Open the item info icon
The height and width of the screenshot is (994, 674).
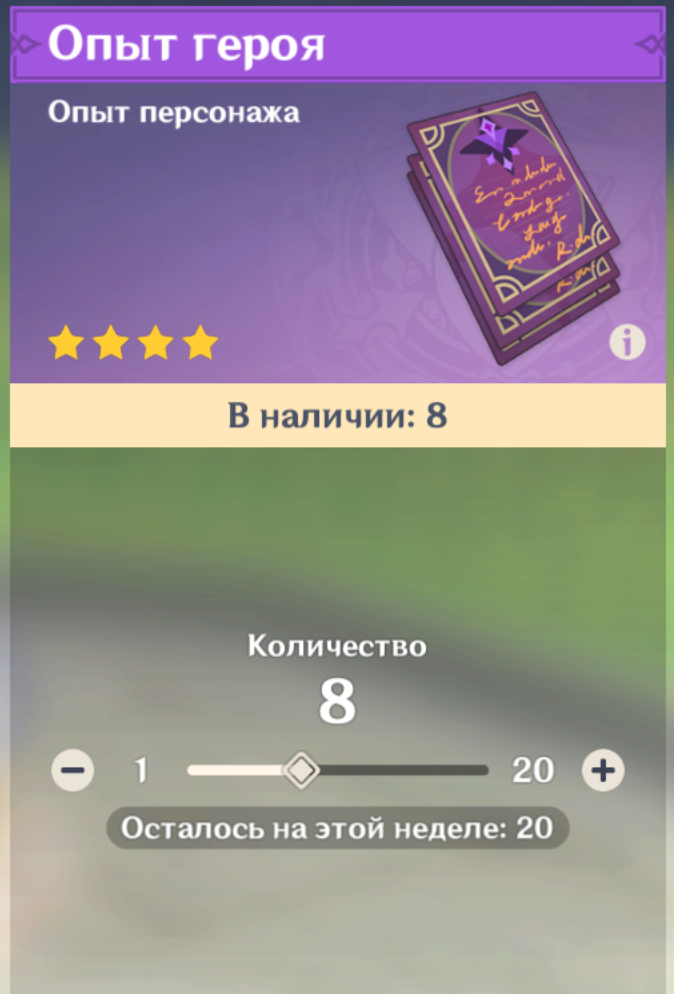(627, 343)
